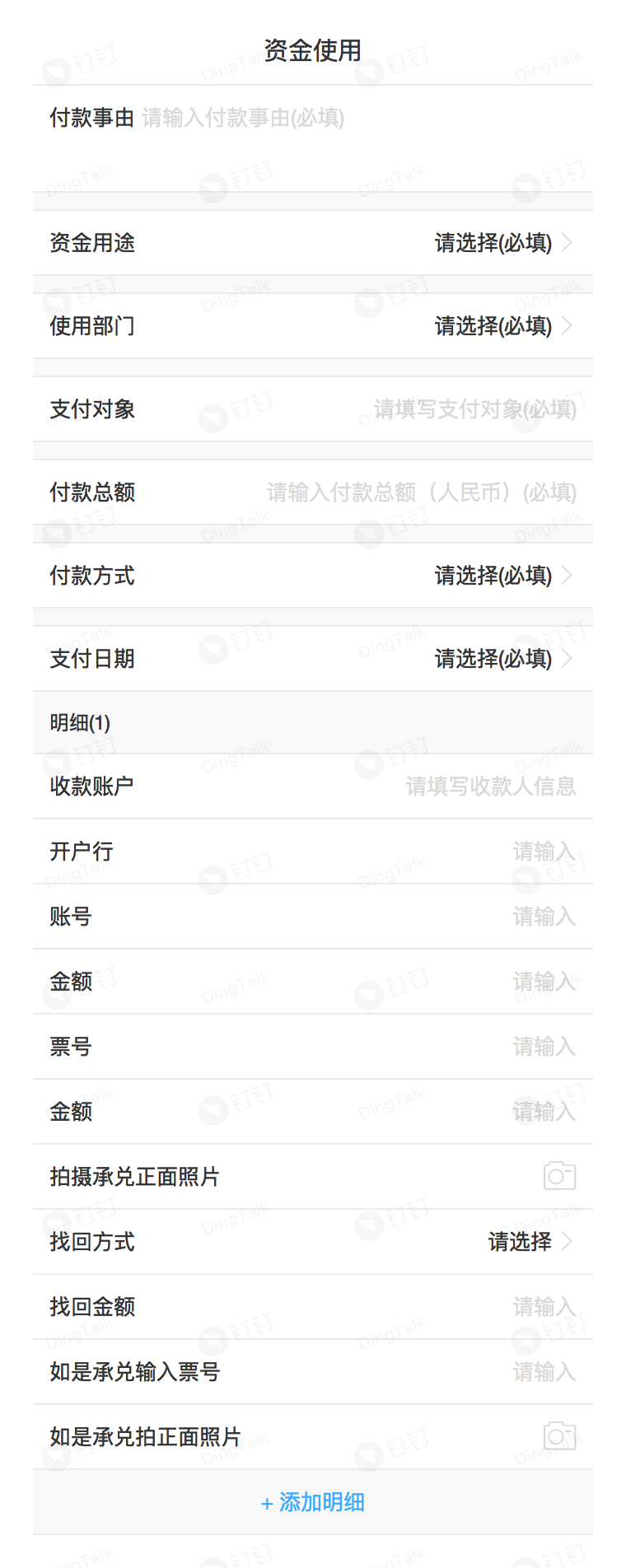Screen dimensions: 626x1568
Task: Tap the 找回金额 input field
Action: point(544,1307)
